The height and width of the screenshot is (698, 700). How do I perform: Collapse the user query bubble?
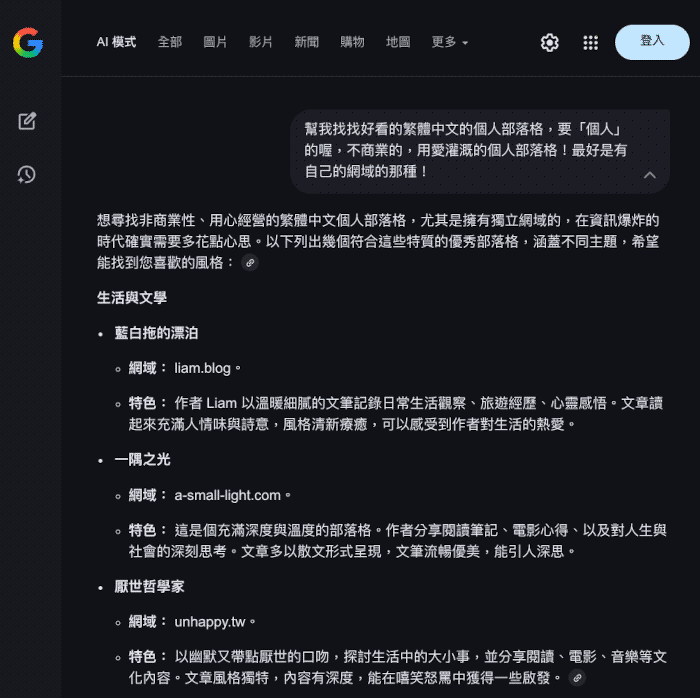649,175
